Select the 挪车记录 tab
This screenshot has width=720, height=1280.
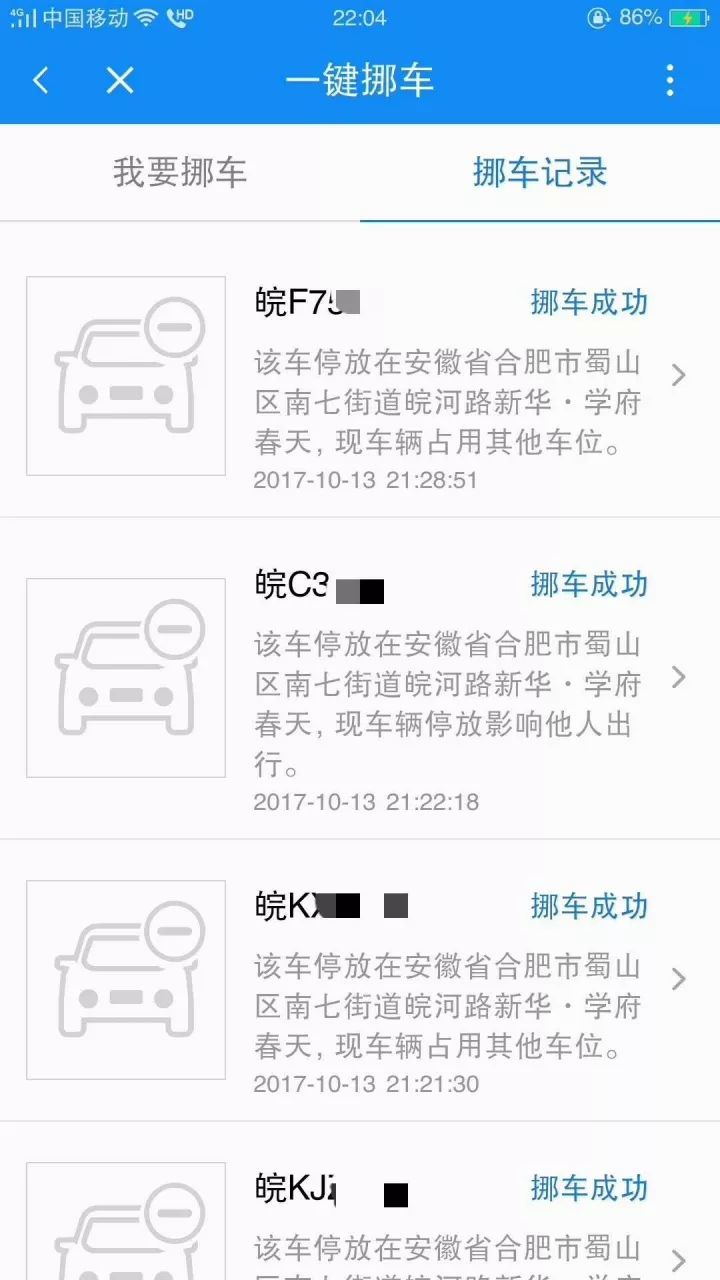click(x=540, y=173)
